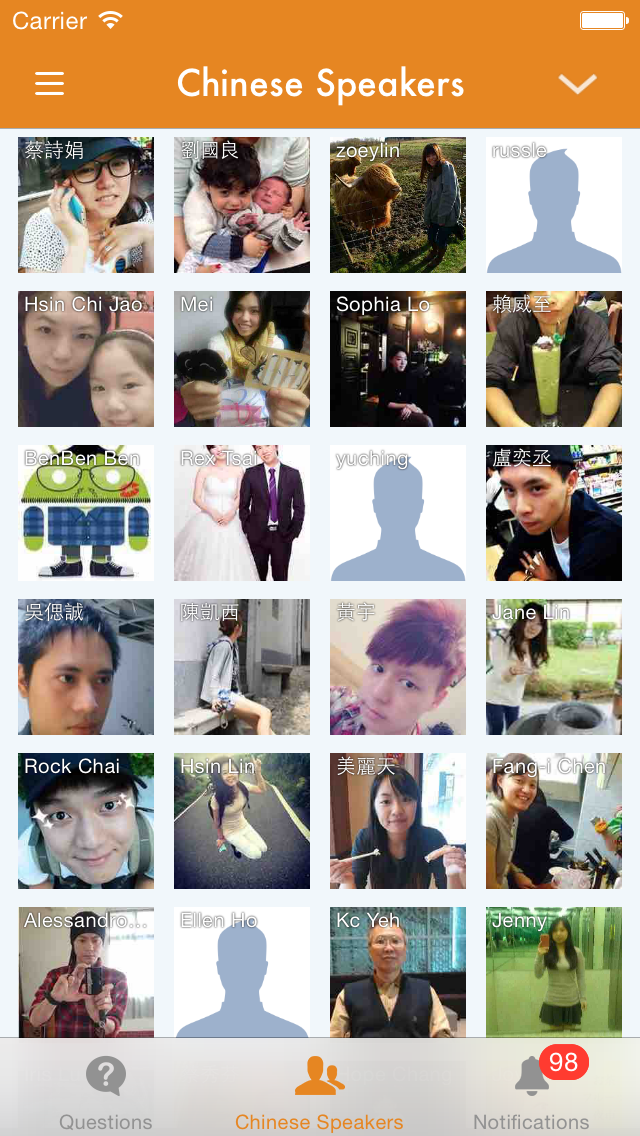The image size is (640, 1136).
Task: View Jenny's profile tile
Action: coord(554,972)
